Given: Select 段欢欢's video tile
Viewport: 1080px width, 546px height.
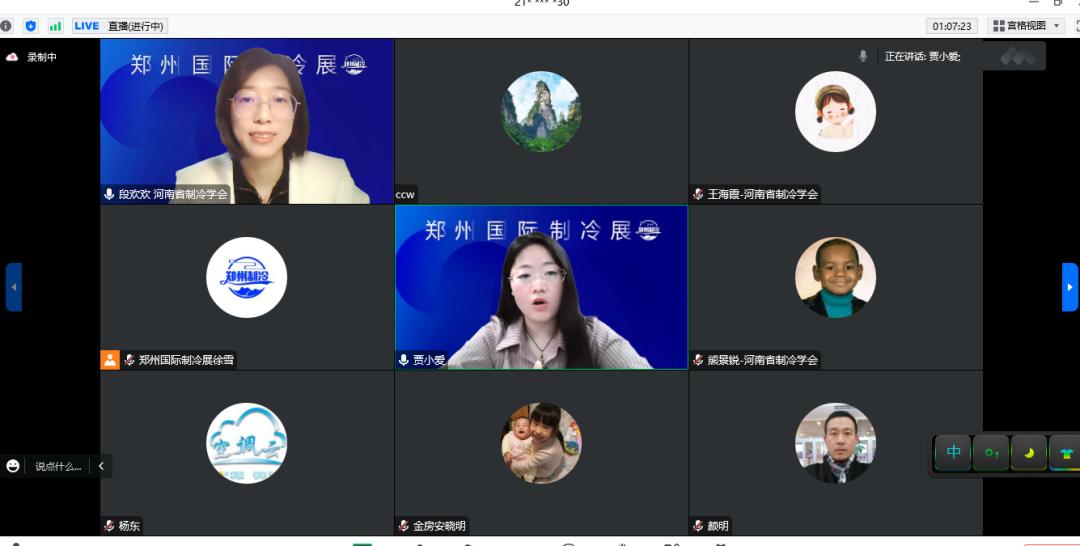Looking at the screenshot, I should 247,121.
